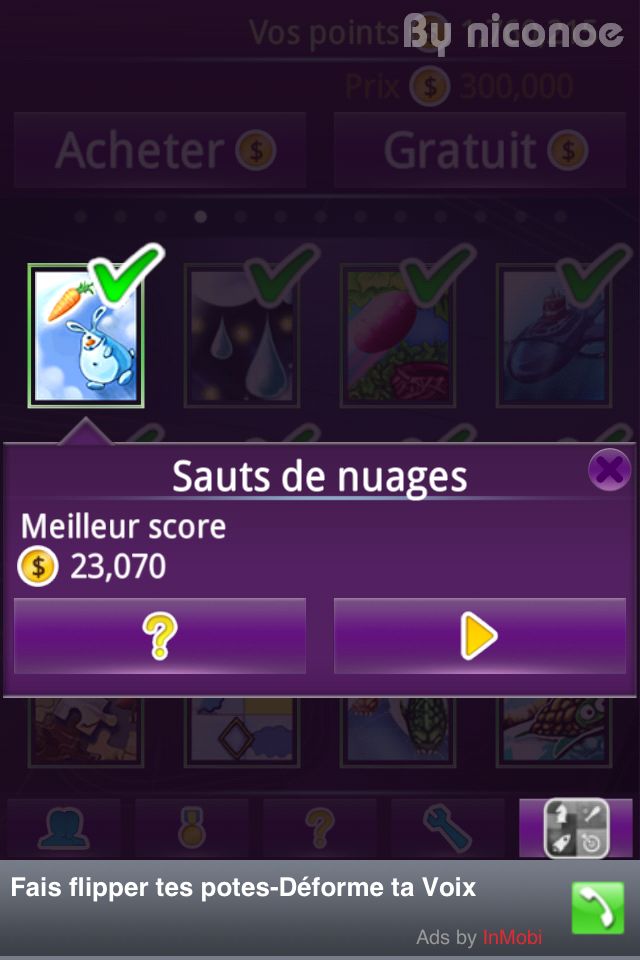Open the wrench settings tab
Screen dimensions: 640x960
click(447, 828)
